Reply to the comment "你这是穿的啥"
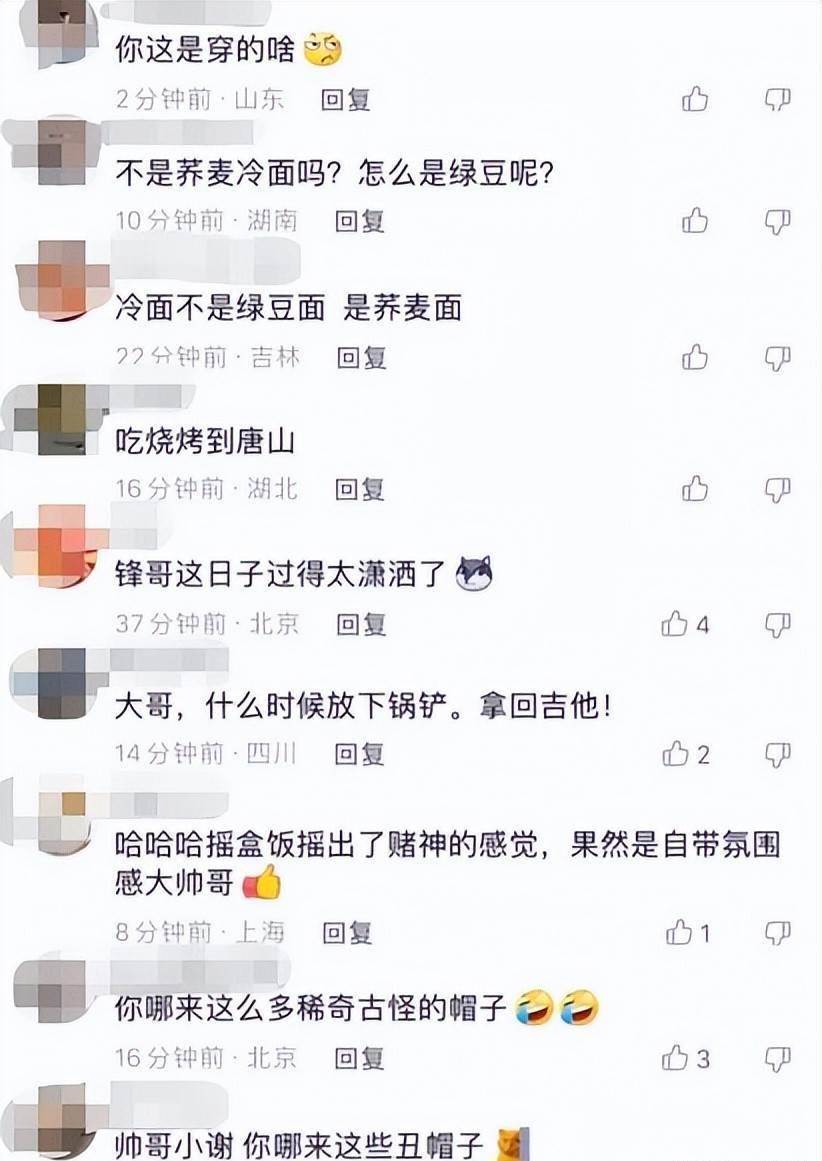The width and height of the screenshot is (822, 1161). click(345, 99)
